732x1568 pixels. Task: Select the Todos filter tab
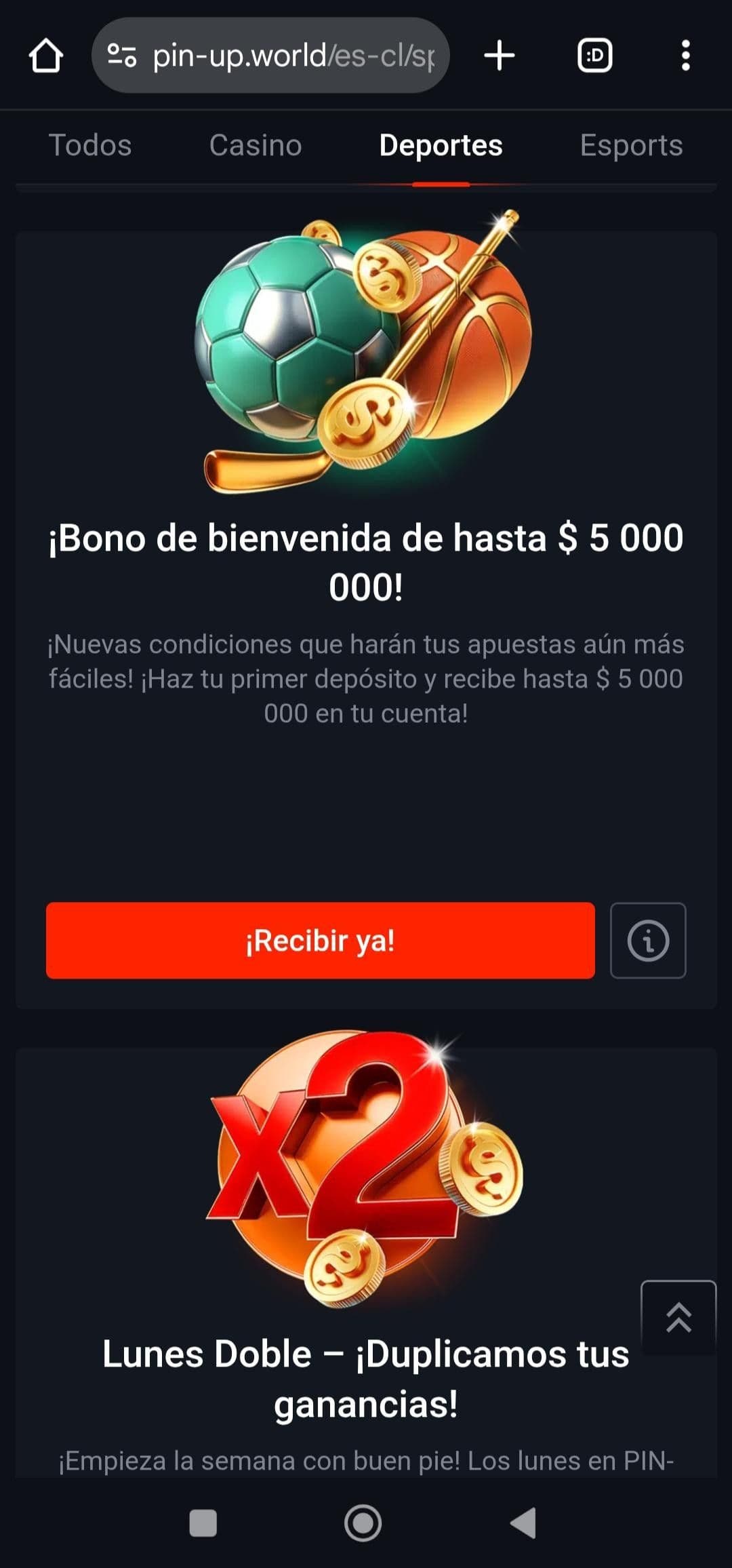coord(90,145)
